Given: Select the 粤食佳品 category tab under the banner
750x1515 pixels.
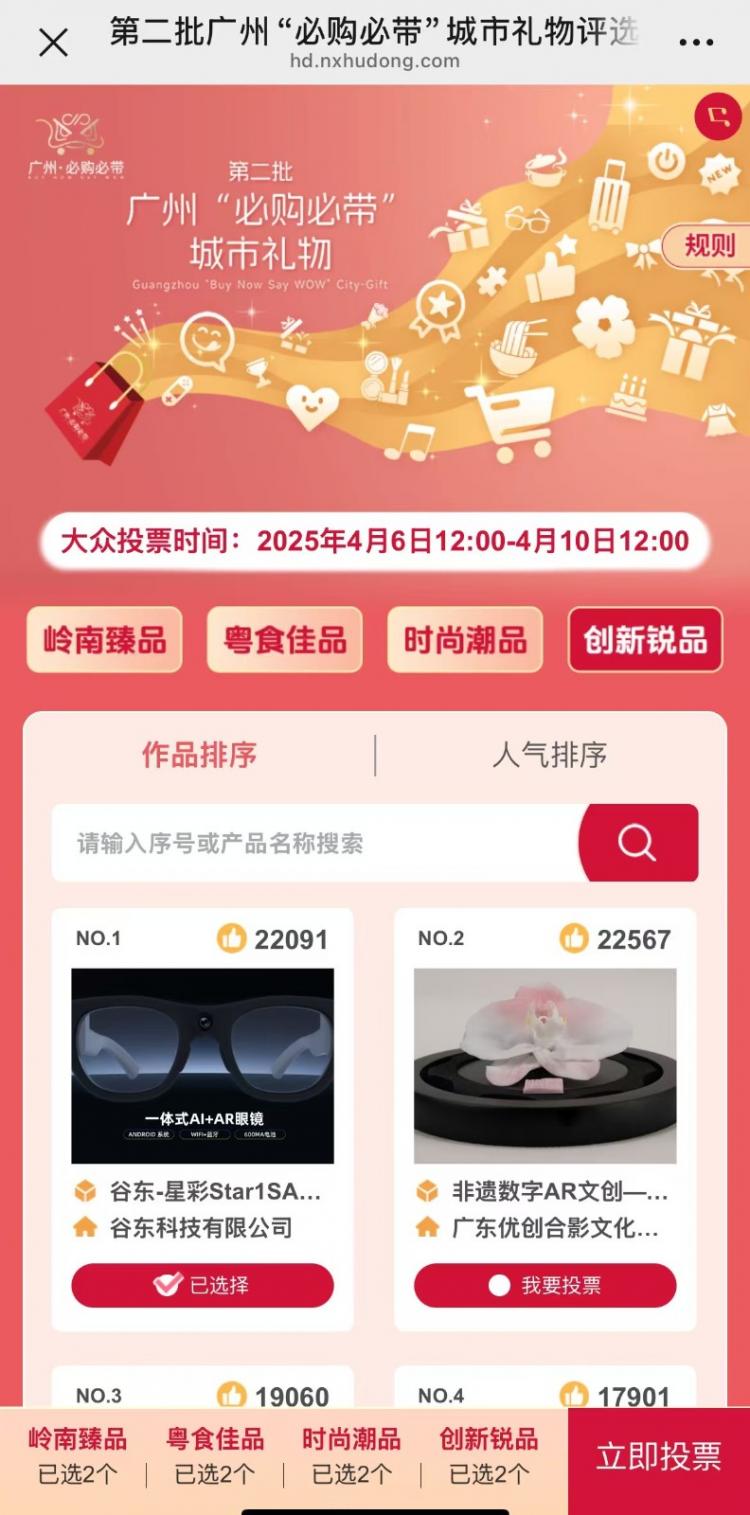Looking at the screenshot, I should point(285,640).
